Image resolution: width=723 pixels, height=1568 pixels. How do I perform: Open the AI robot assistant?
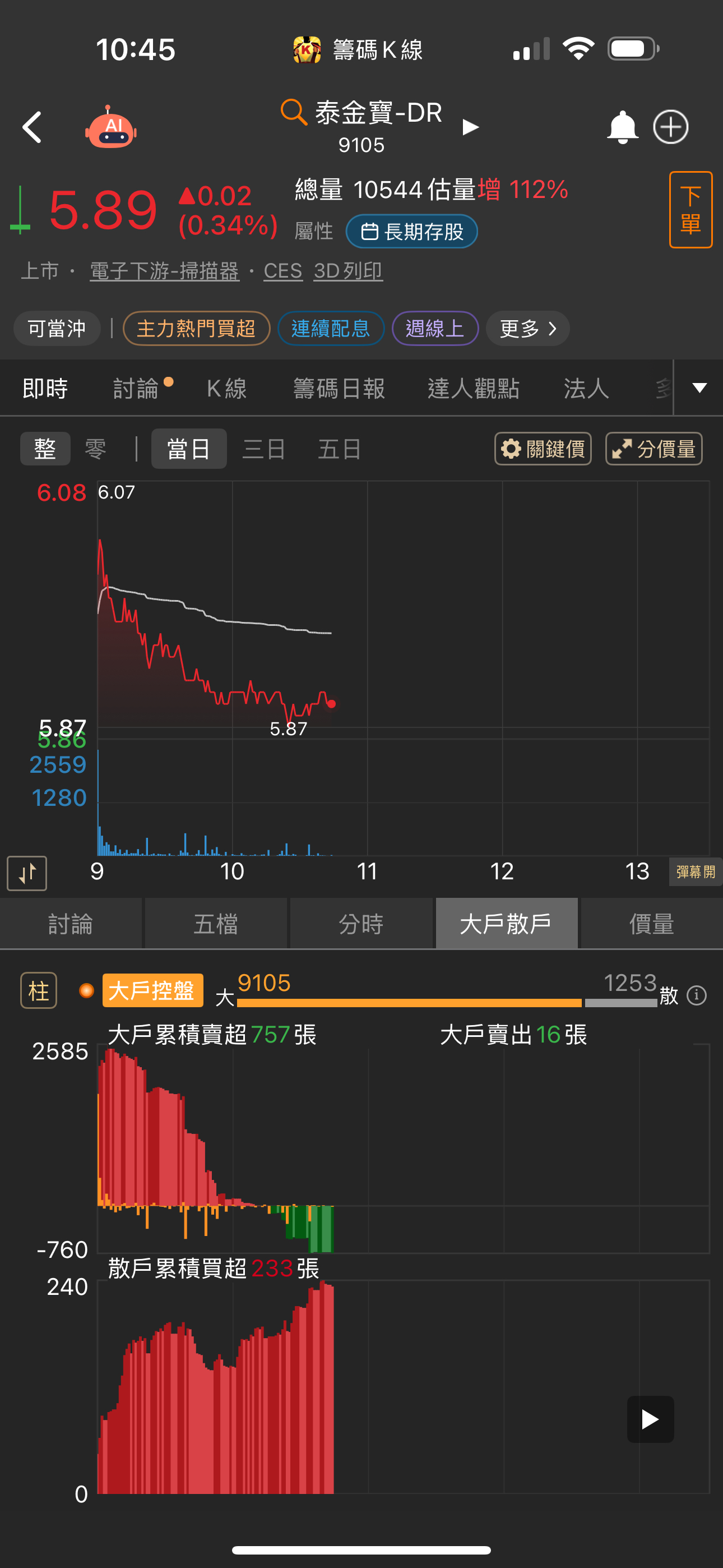tap(111, 127)
